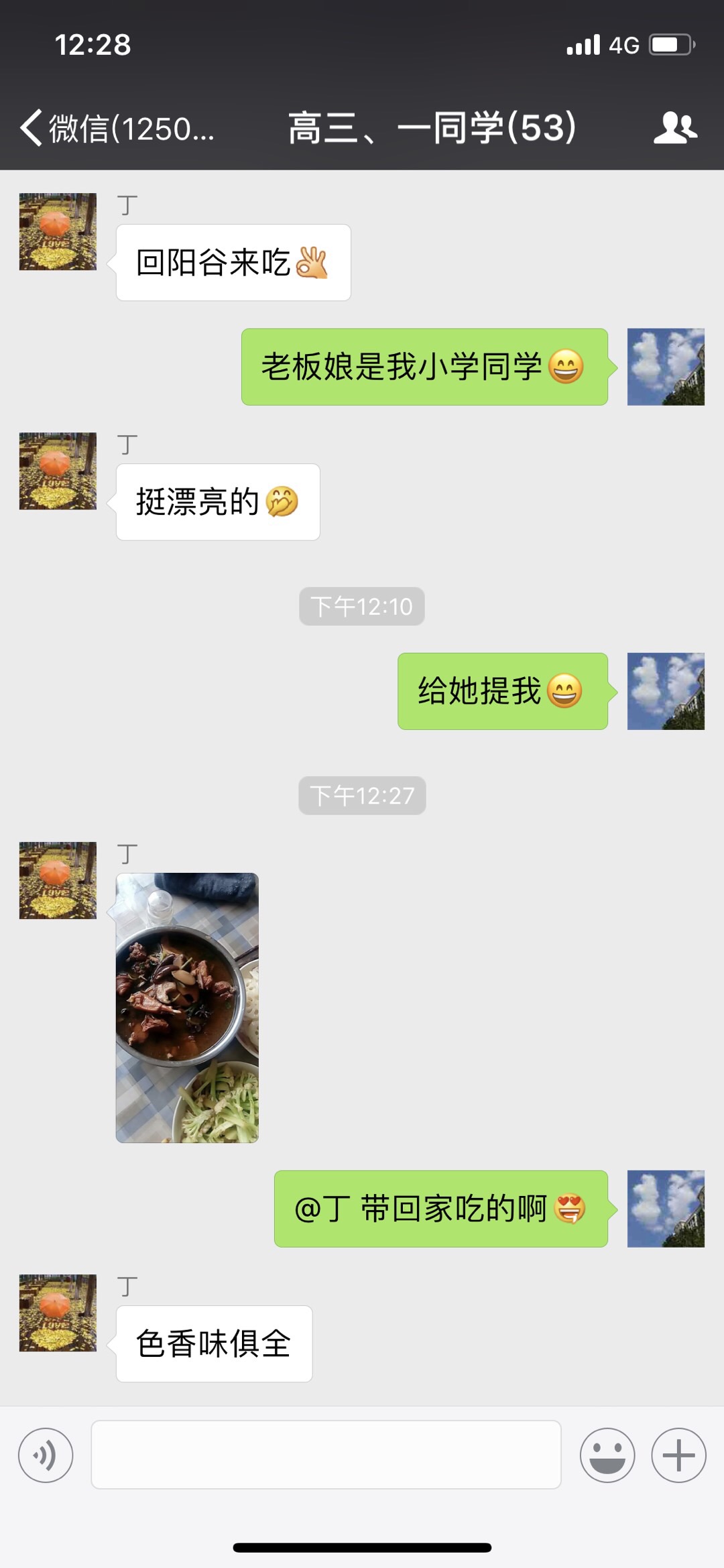Screen dimensions: 724x1568
Task: Open 丁's avatar beside 回阳谷来吃
Action: [58, 232]
